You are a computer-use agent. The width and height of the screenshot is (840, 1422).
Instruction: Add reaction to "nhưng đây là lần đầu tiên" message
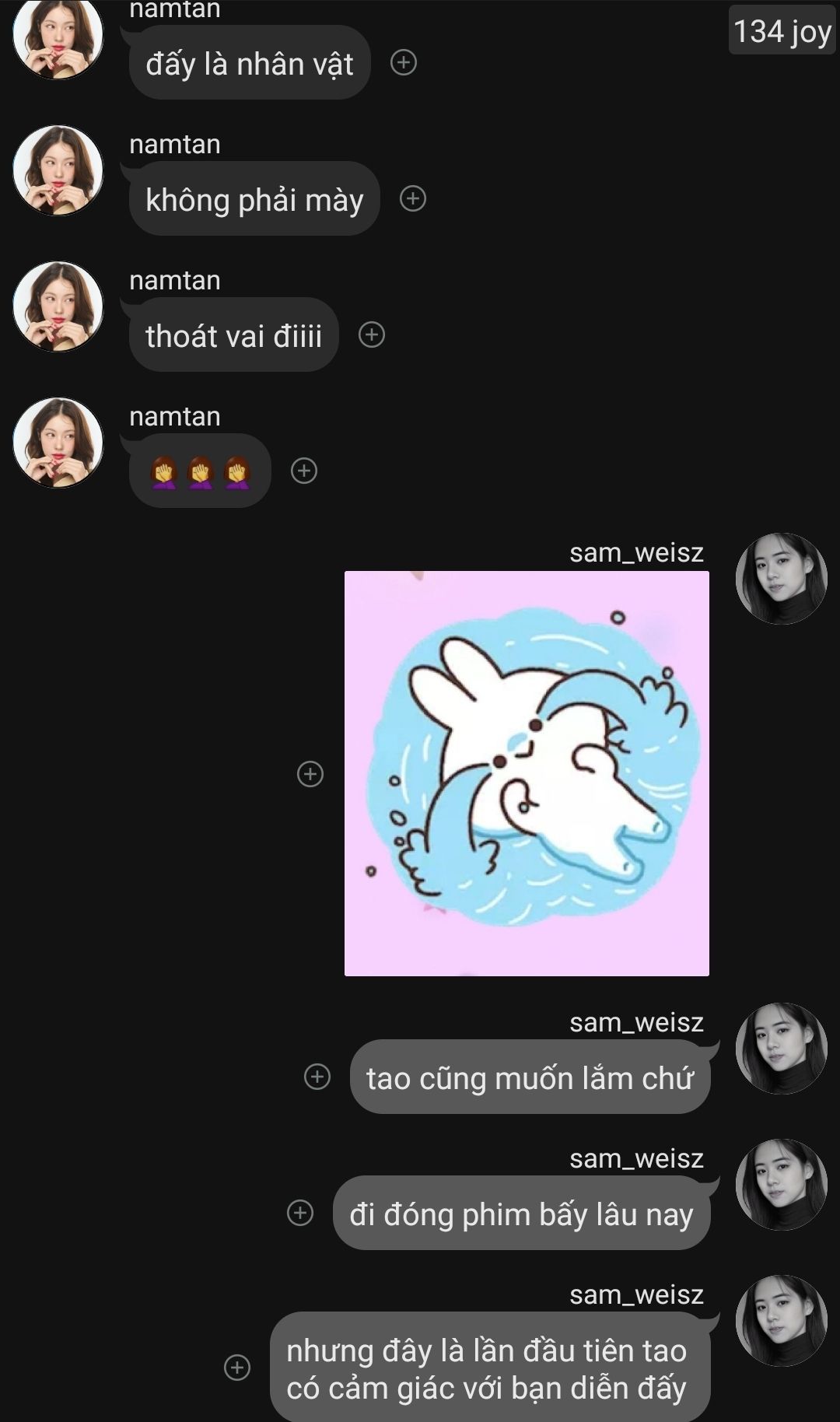coord(237,1368)
